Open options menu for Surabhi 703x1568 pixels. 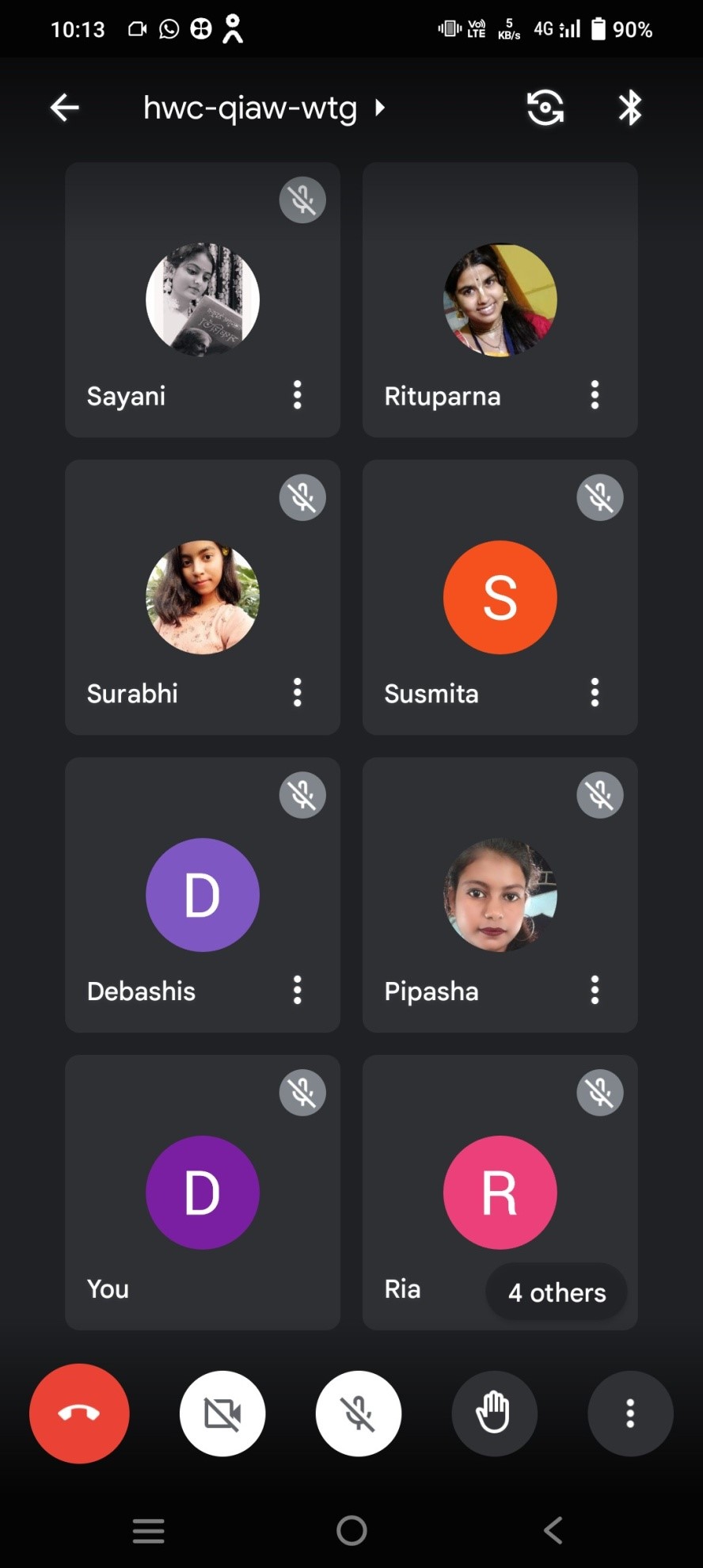pyautogui.click(x=298, y=693)
